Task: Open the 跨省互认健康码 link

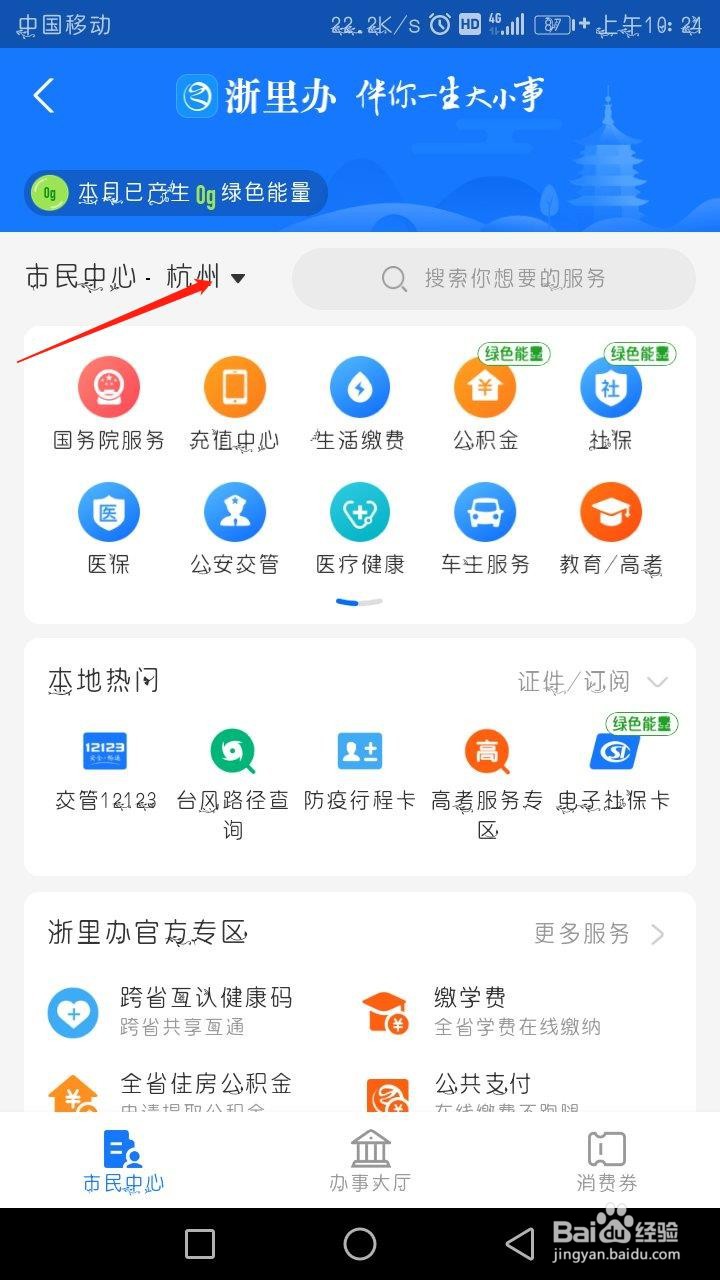Action: pos(200,997)
